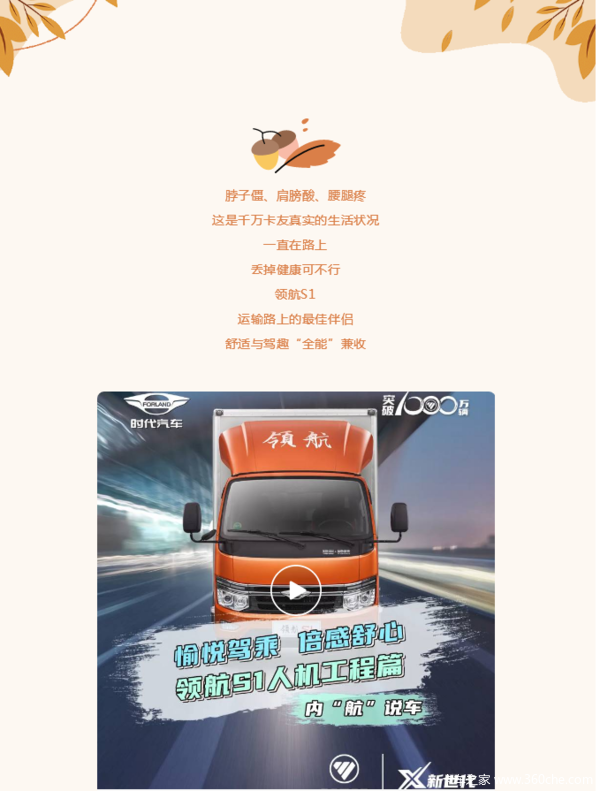Play the 领航S1 truck video
This screenshot has width=600, height=791.
[296, 590]
